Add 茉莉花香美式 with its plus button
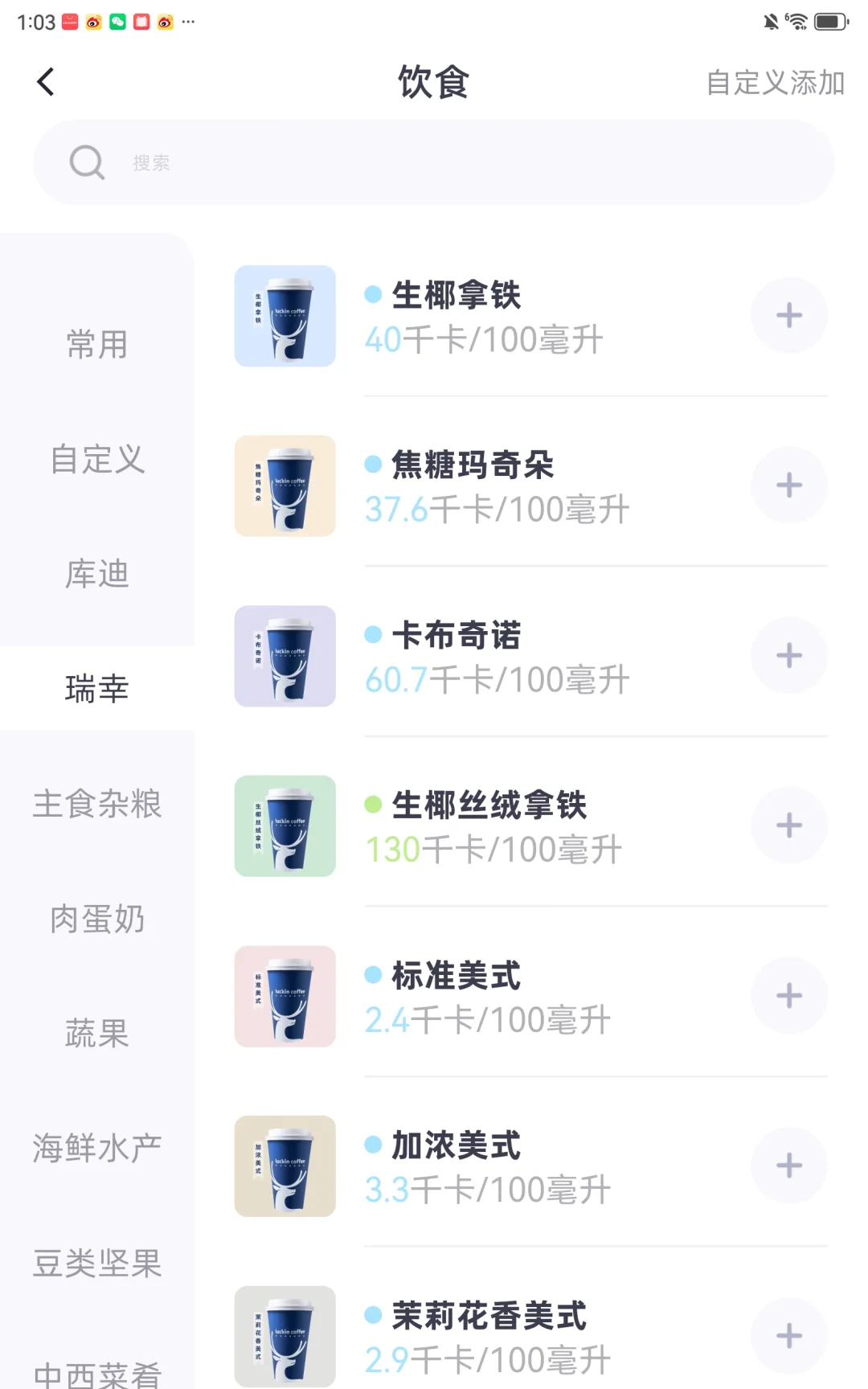Screen dimensions: 868x1389 coord(789,1336)
